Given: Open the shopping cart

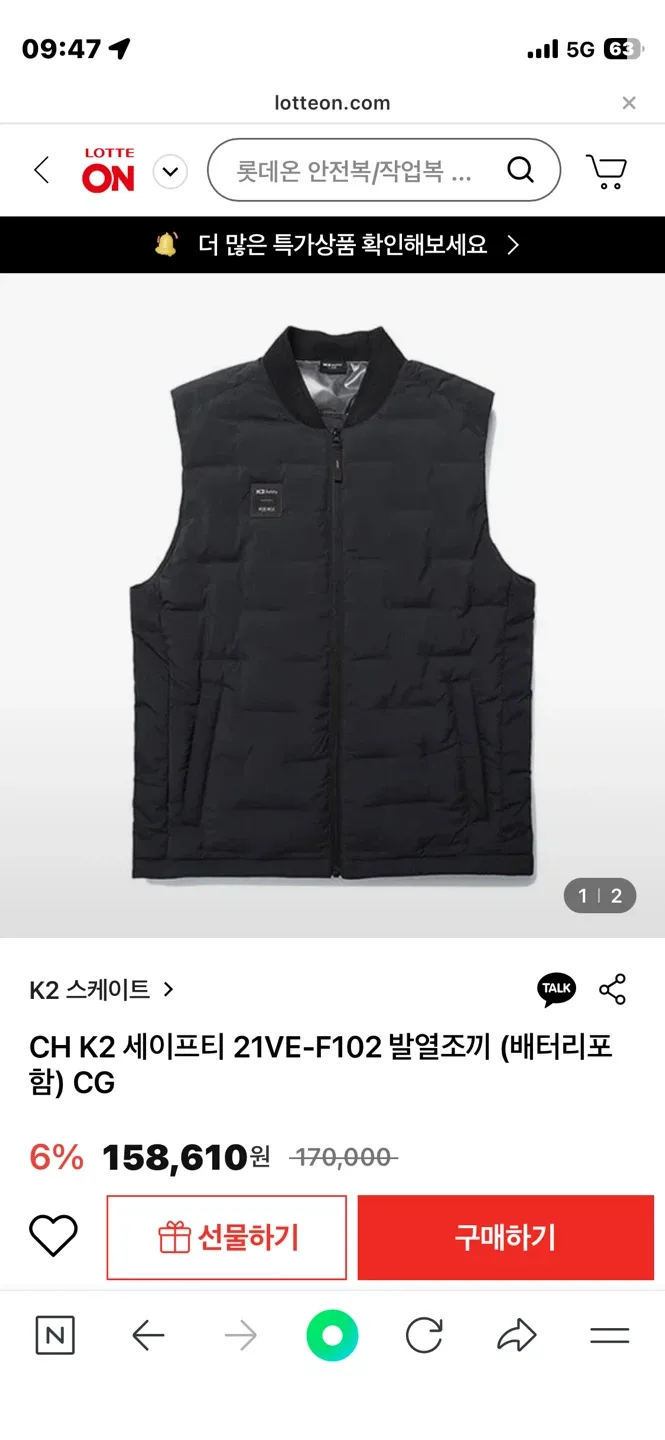Looking at the screenshot, I should point(606,171).
